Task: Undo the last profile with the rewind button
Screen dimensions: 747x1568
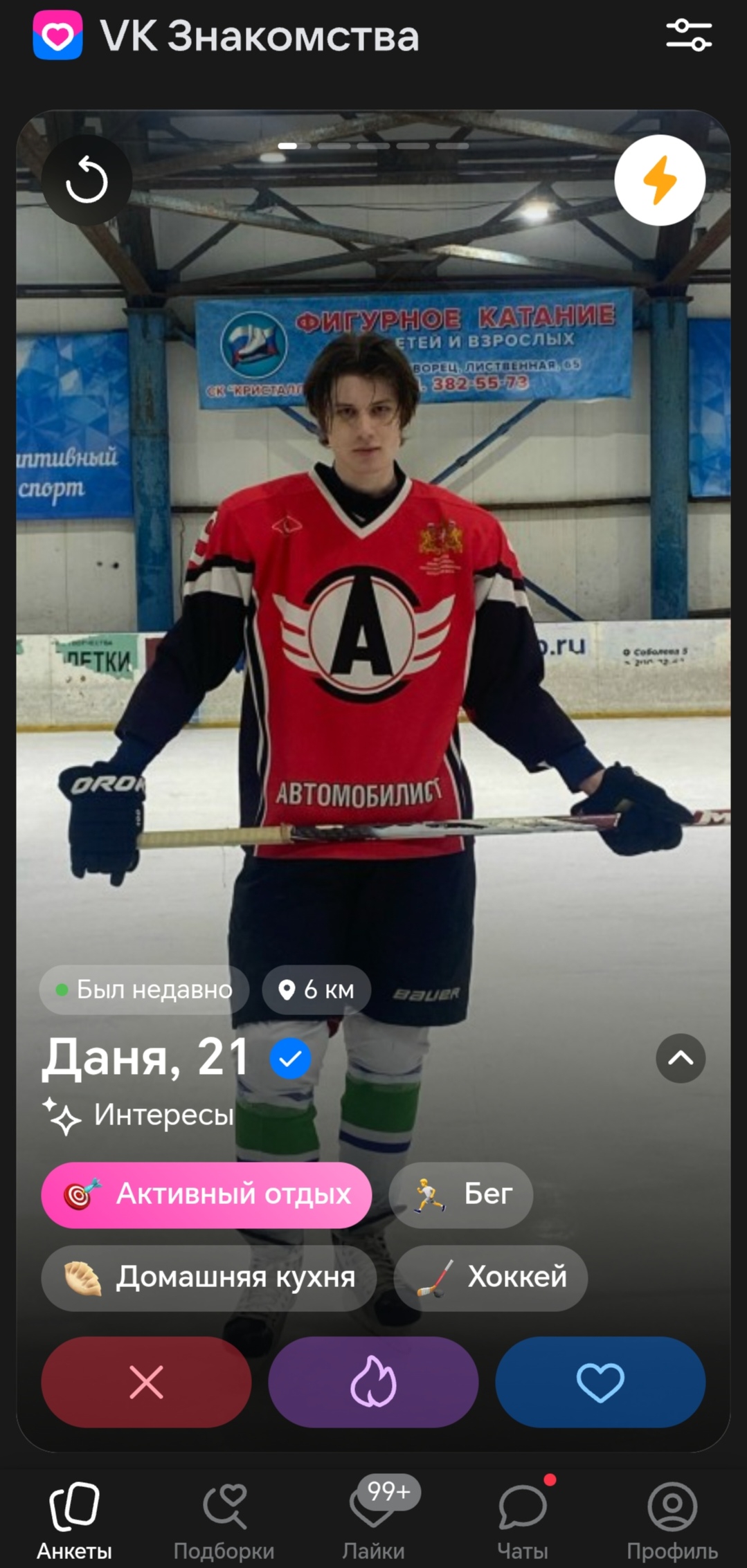Action: point(87,181)
